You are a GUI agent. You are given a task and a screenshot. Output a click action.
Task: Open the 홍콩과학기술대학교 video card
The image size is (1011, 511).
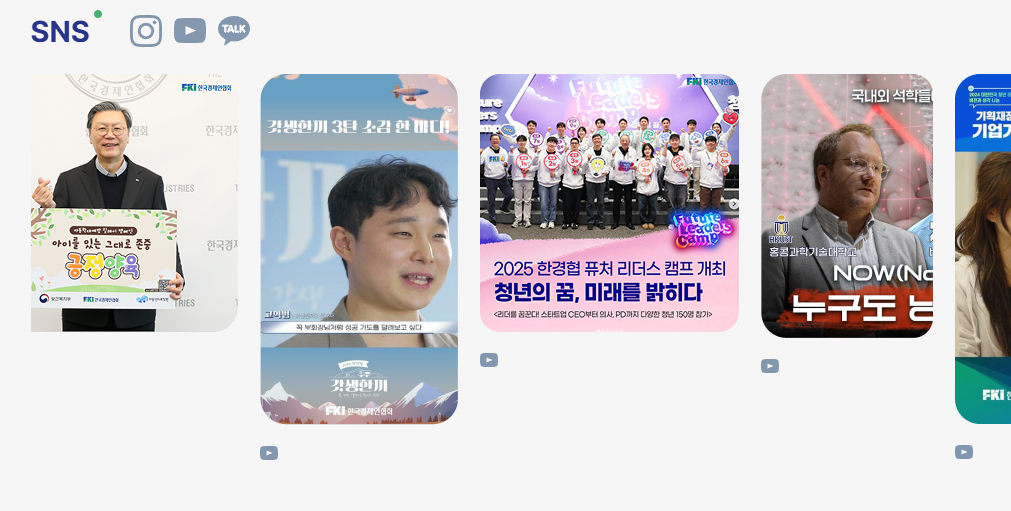tap(847, 206)
